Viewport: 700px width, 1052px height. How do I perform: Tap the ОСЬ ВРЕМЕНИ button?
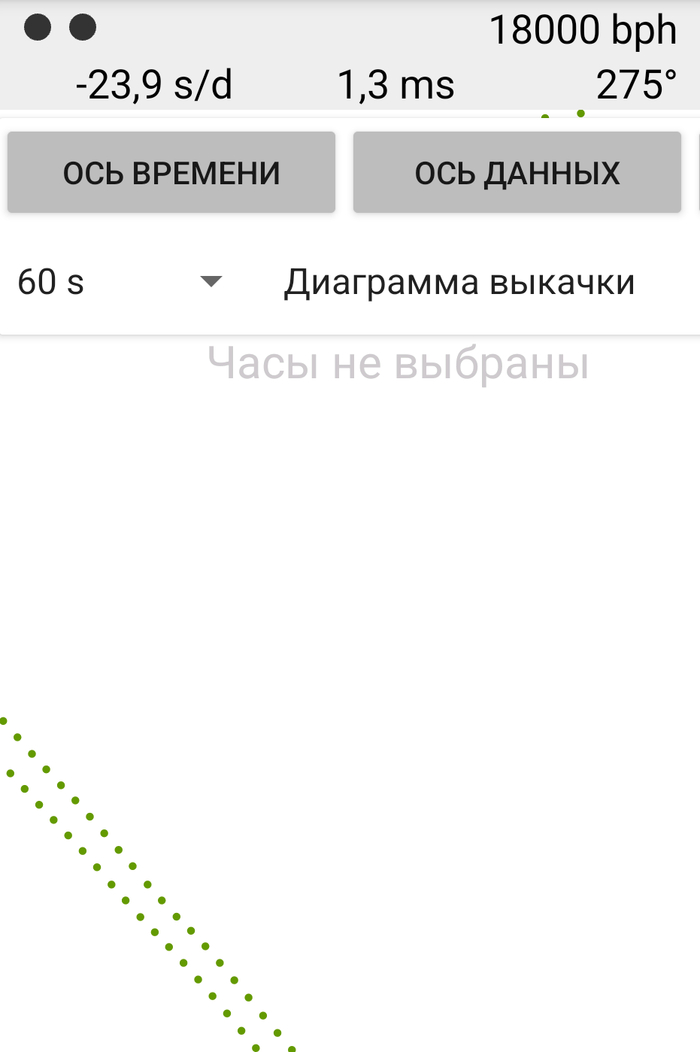pyautogui.click(x=171, y=173)
